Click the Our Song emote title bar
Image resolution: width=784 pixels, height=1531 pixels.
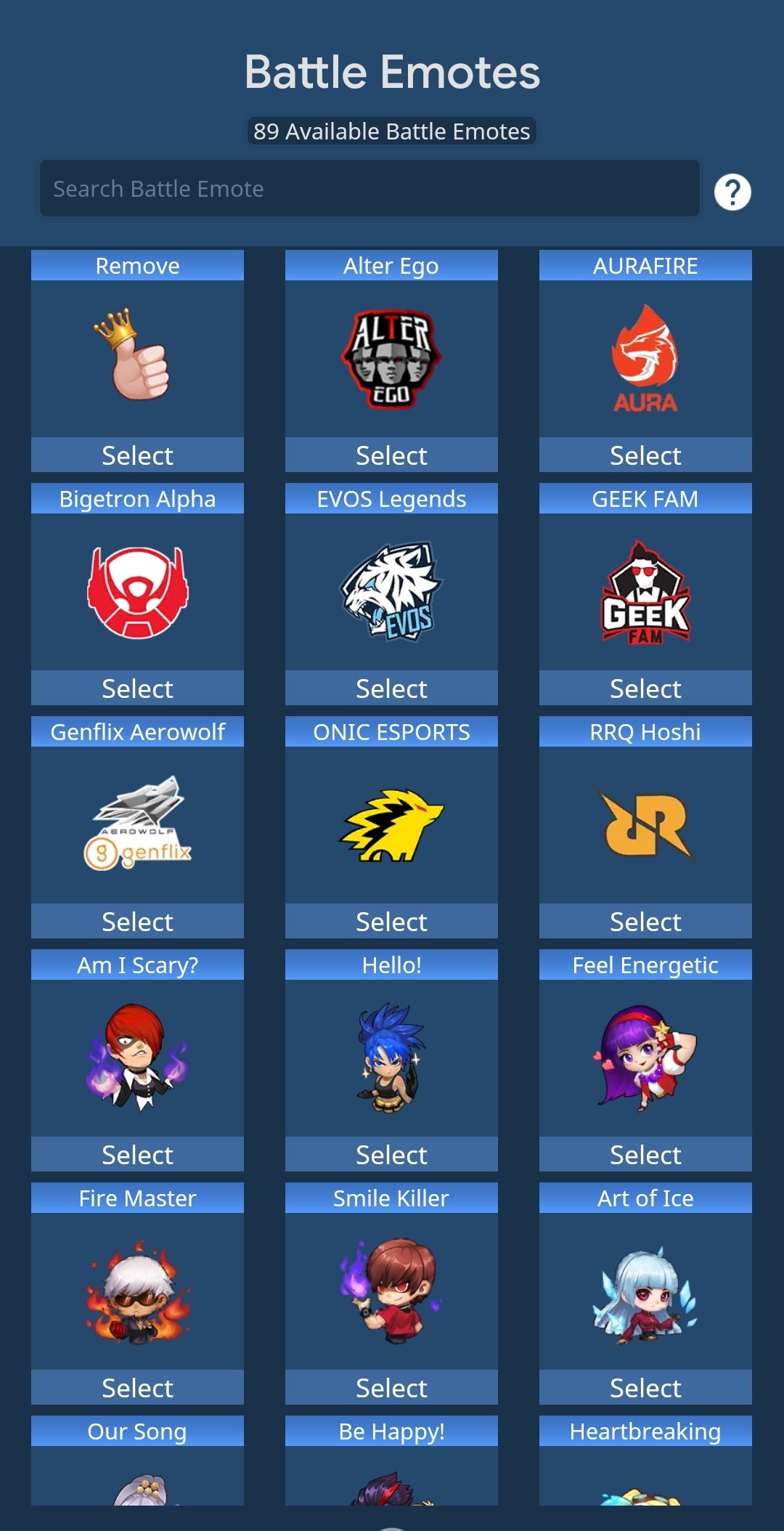click(x=136, y=1431)
